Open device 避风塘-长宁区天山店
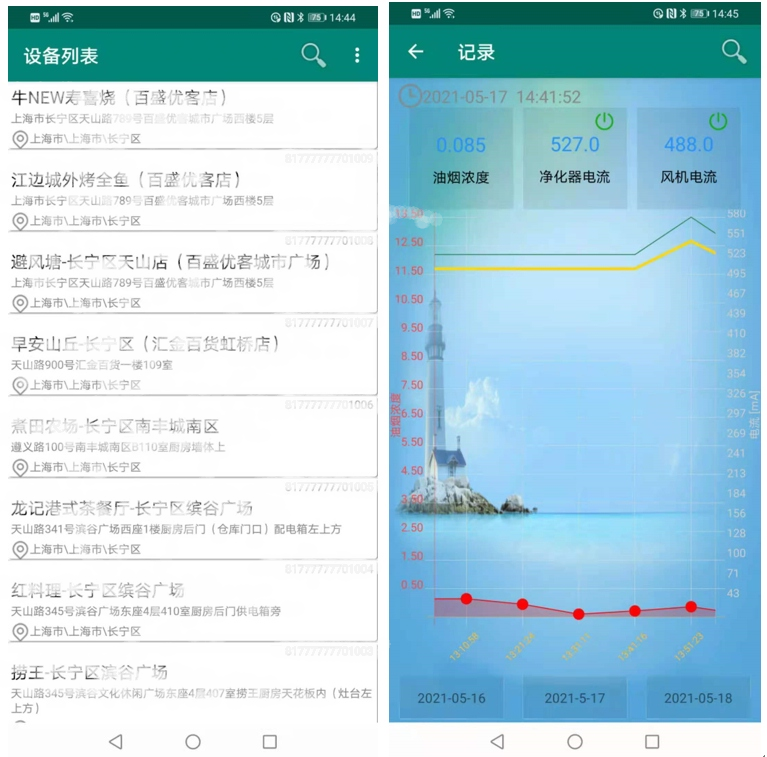Screen dimensions: 767x757 (192, 281)
